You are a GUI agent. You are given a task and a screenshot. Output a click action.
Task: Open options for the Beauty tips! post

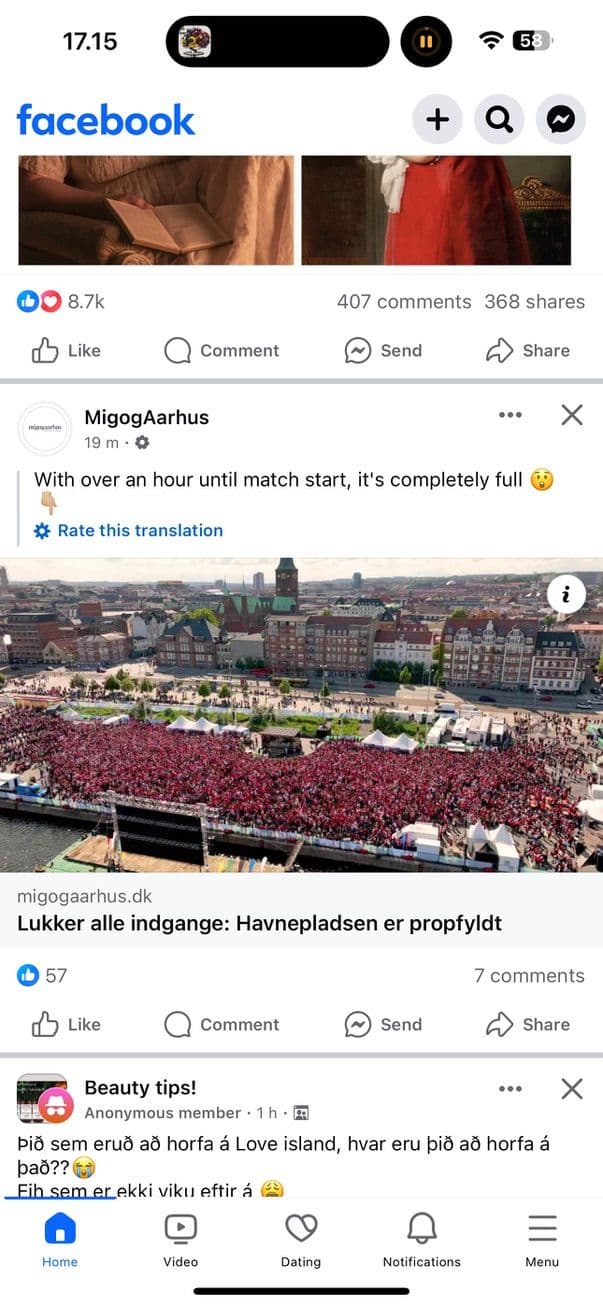510,1089
